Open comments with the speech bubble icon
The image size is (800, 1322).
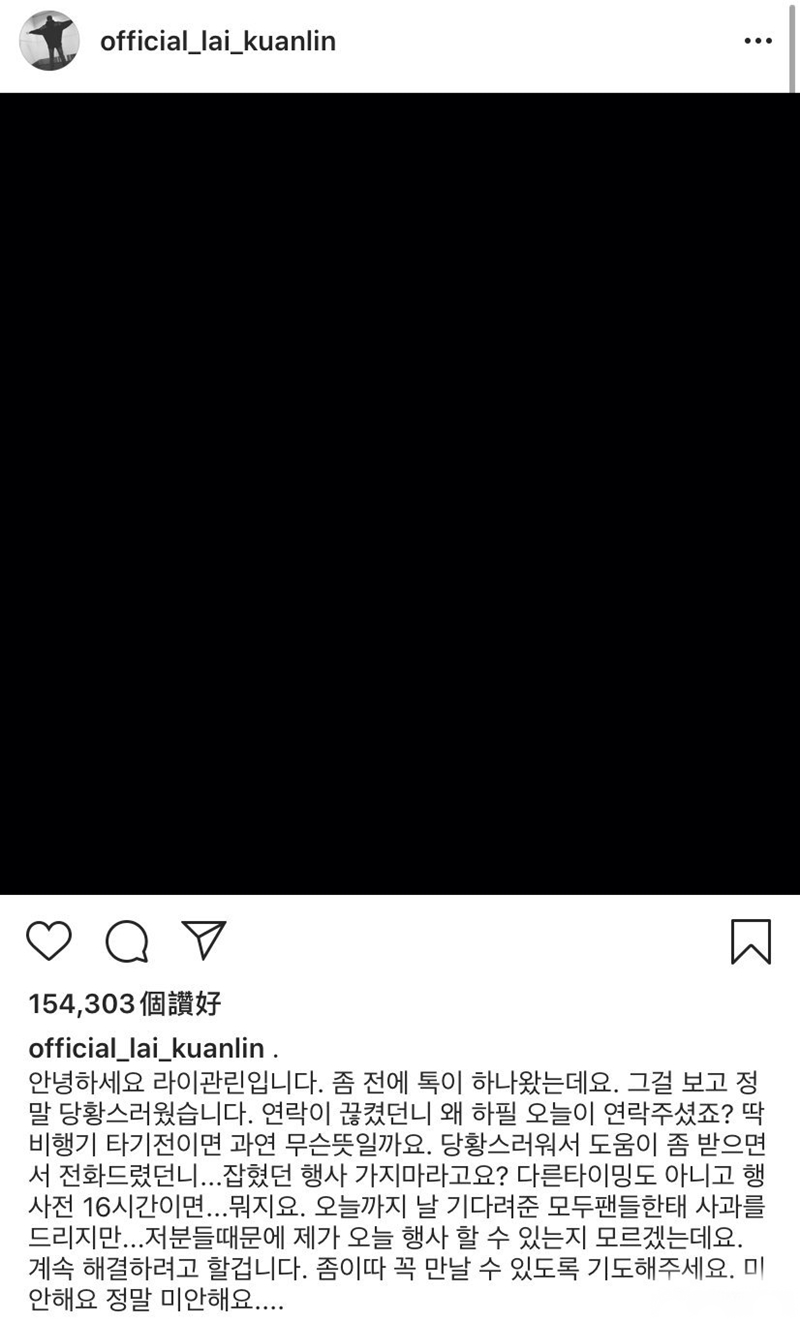127,941
